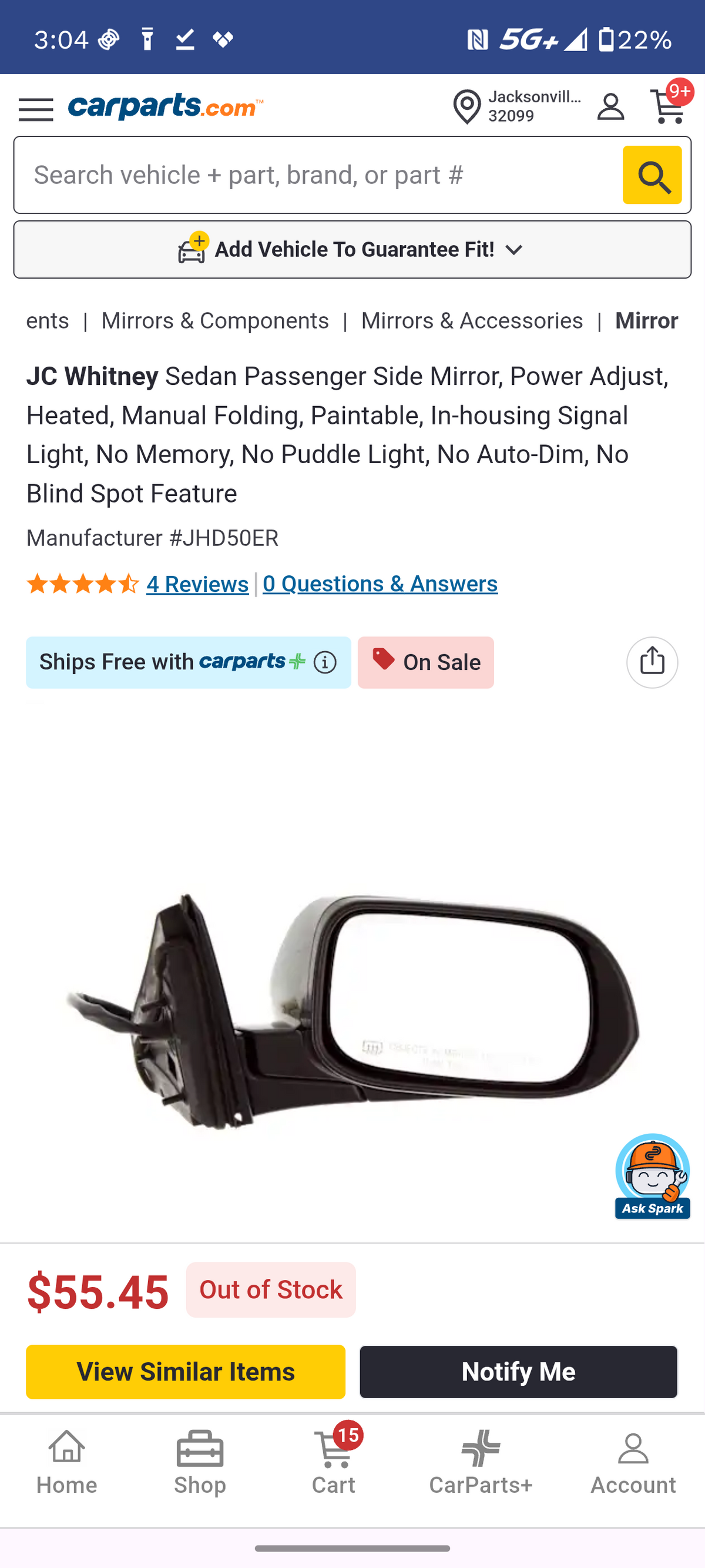Expand Add Vehicle To Guarantee Fit
The width and height of the screenshot is (705, 1568).
coord(352,250)
